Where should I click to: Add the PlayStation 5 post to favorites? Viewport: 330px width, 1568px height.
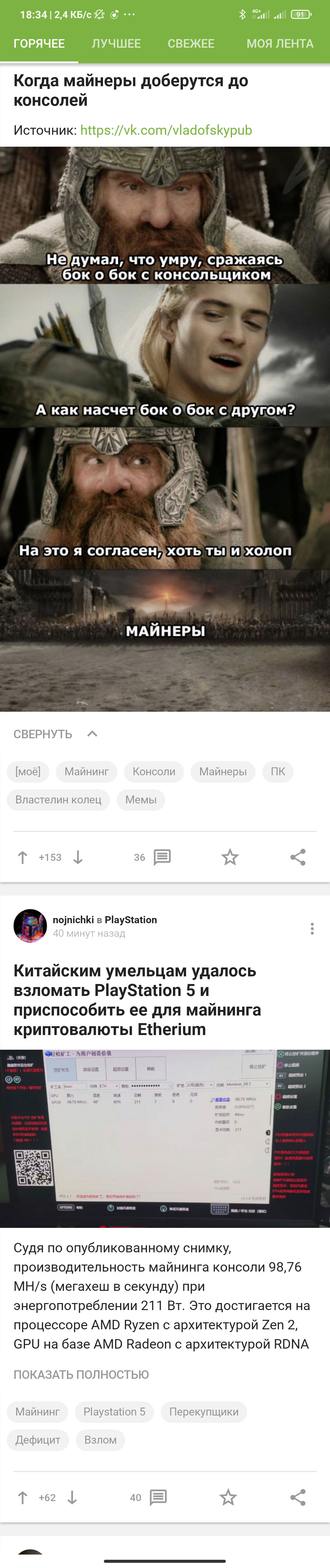(228, 1497)
